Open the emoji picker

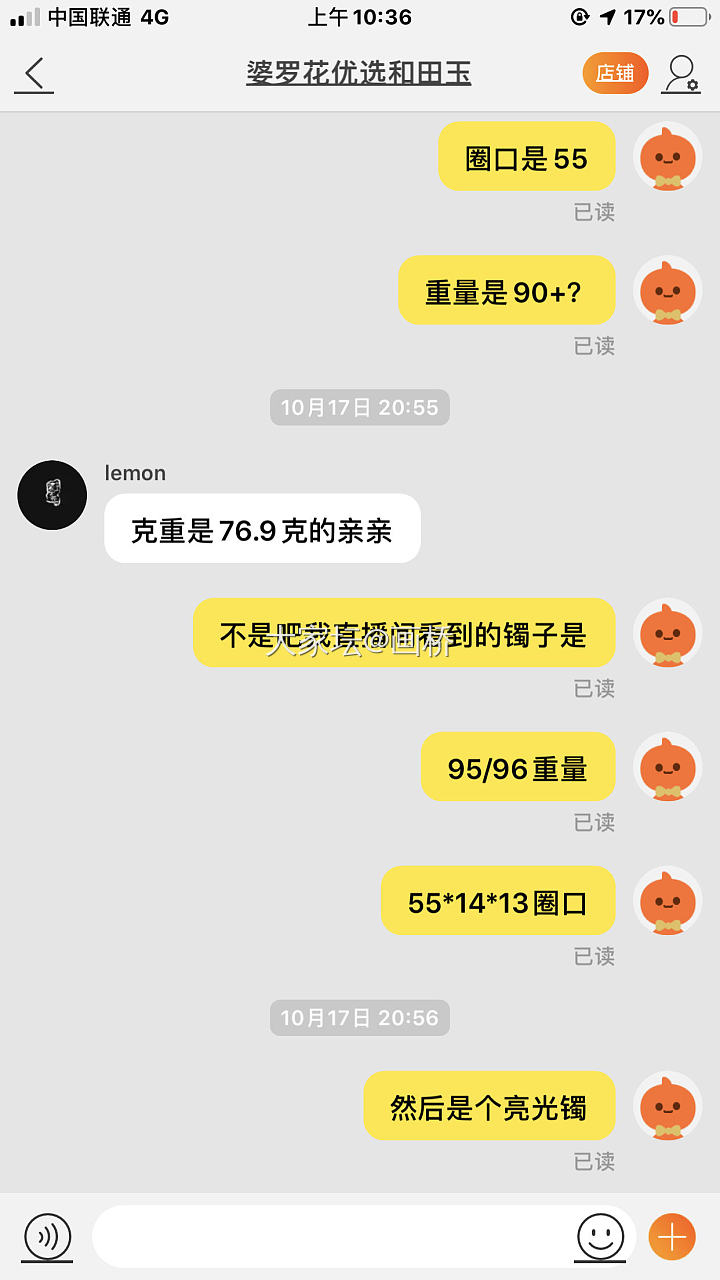point(600,1237)
